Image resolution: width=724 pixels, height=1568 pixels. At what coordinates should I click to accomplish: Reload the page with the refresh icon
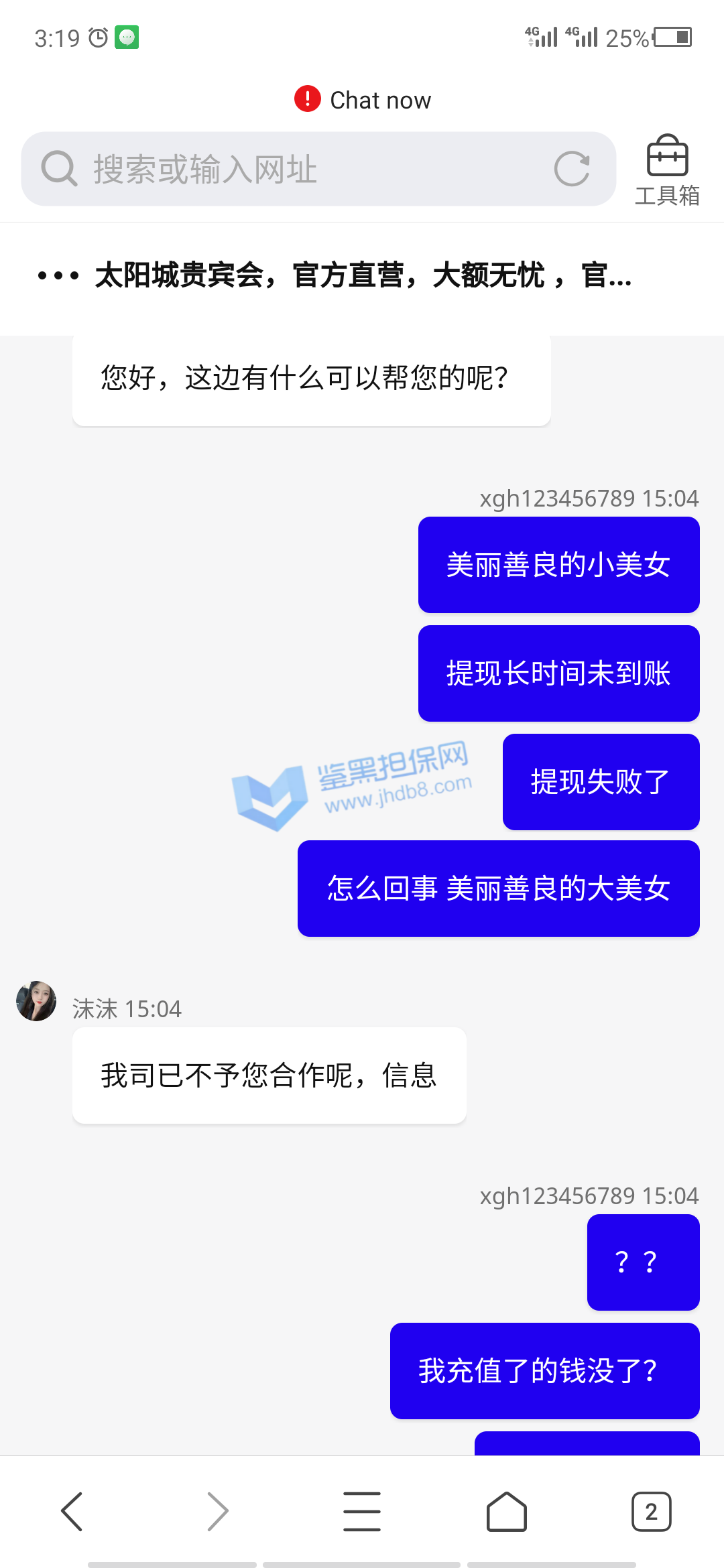572,169
